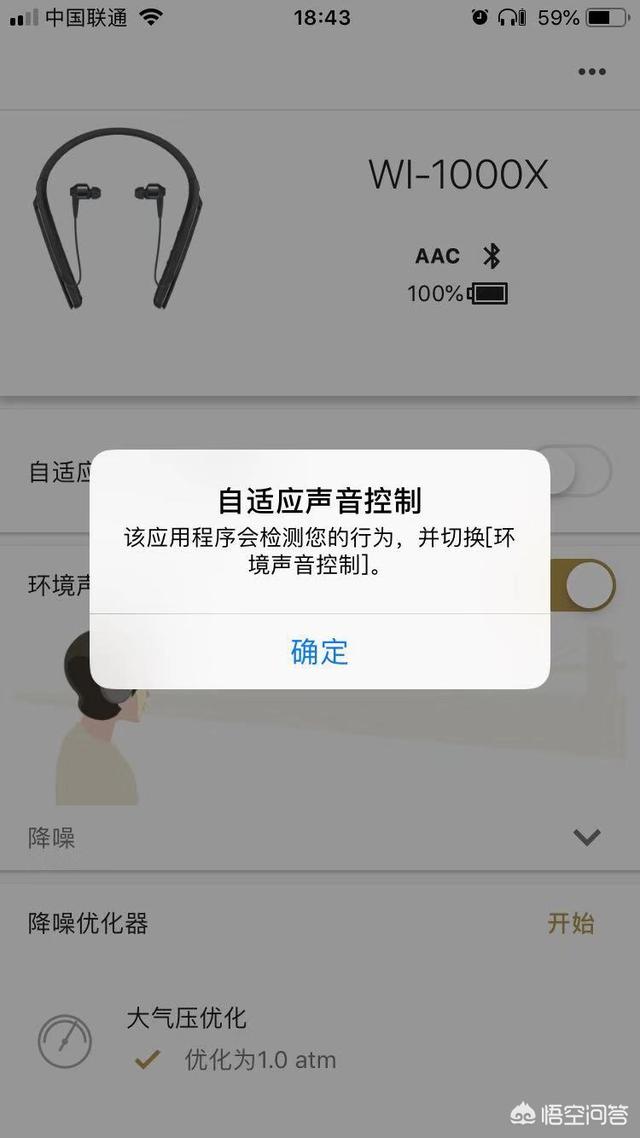This screenshot has width=640, height=1138.
Task: Start the 降噪优化器 with 开始
Action: 571,923
